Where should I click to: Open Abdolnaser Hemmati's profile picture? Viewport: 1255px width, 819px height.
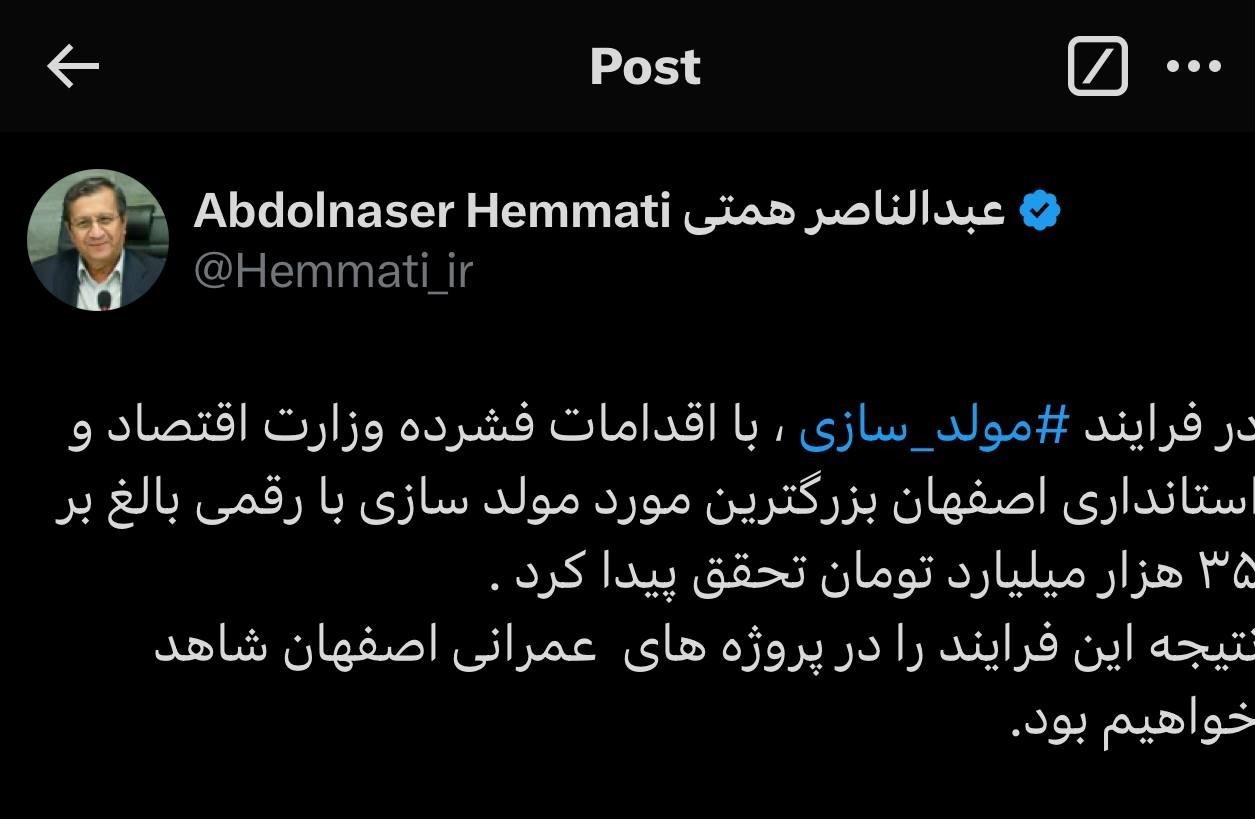tap(98, 240)
